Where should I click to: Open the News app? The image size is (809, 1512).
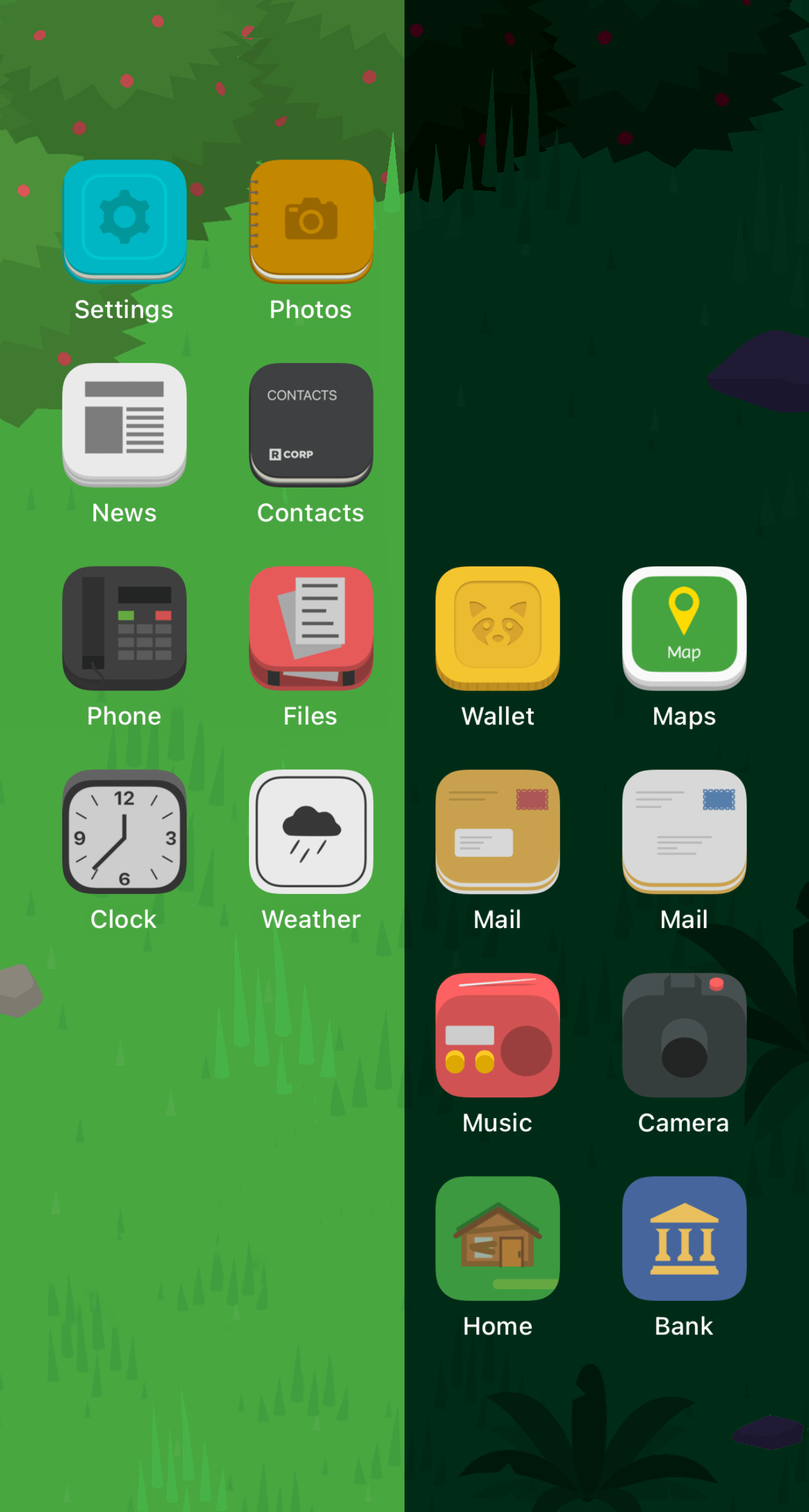point(124,423)
